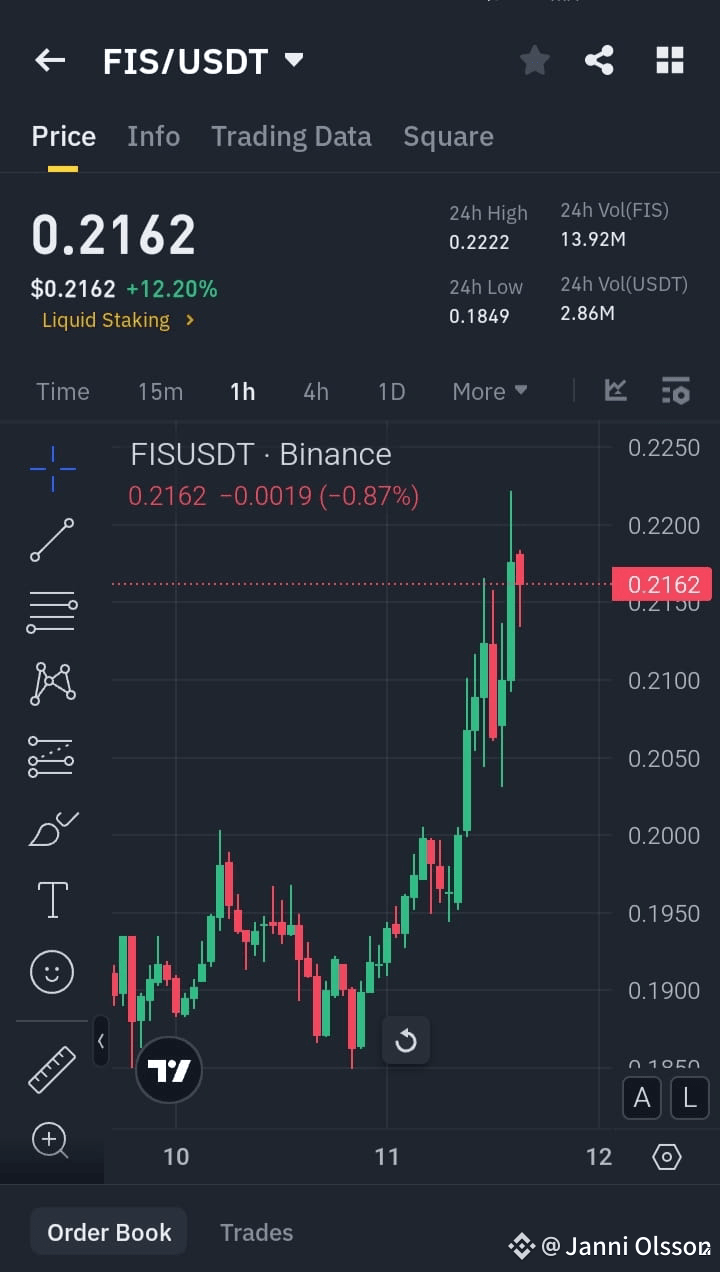The width and height of the screenshot is (720, 1272).
Task: Click the TradingView logo on the chart
Action: click(x=168, y=1069)
